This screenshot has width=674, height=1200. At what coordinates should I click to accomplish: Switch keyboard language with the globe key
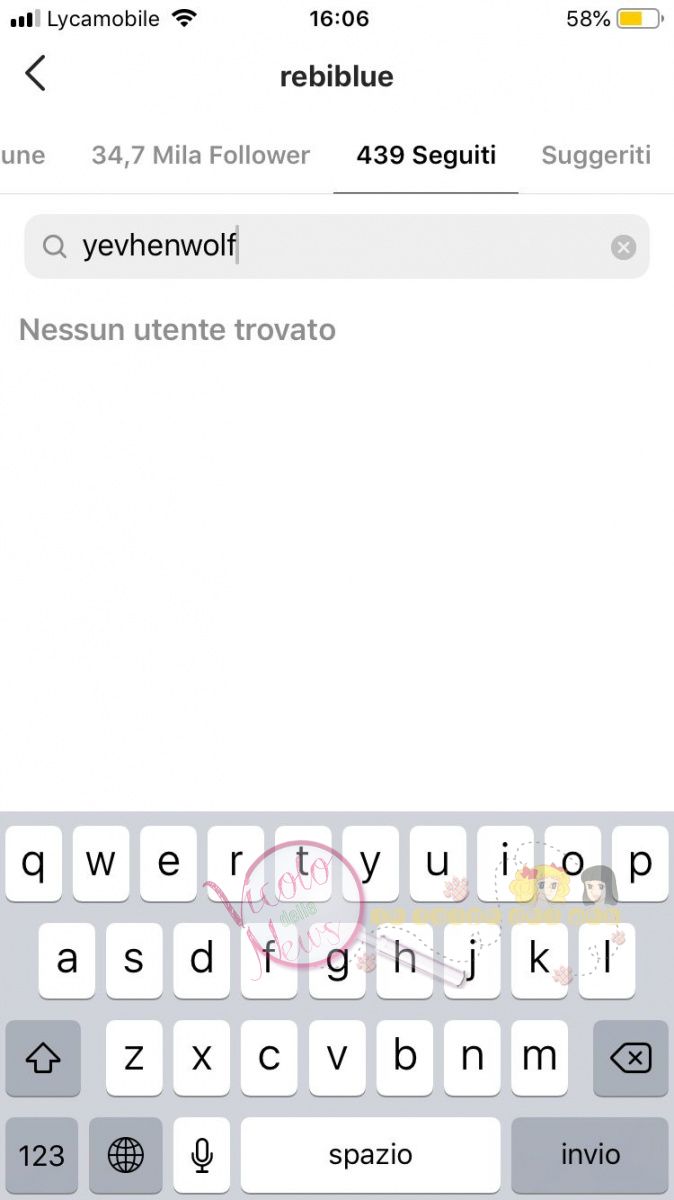[126, 1155]
